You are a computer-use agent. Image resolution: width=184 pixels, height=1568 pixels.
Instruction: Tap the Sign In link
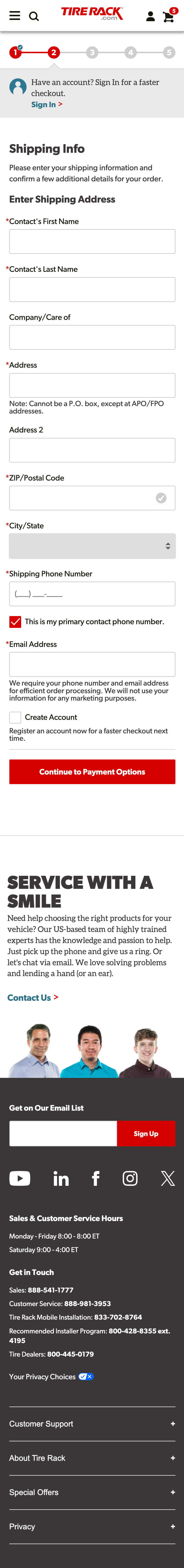click(44, 105)
